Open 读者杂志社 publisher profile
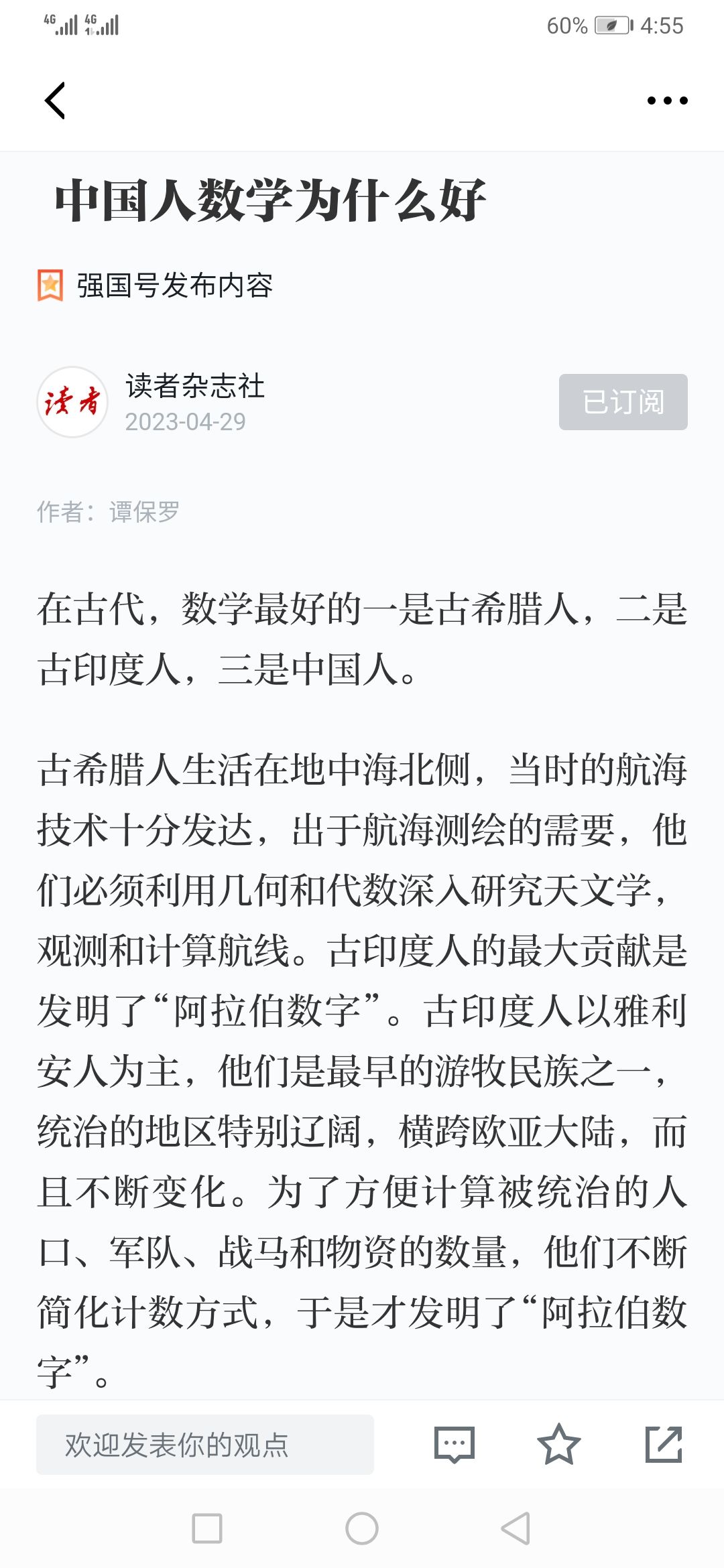 click(x=194, y=387)
